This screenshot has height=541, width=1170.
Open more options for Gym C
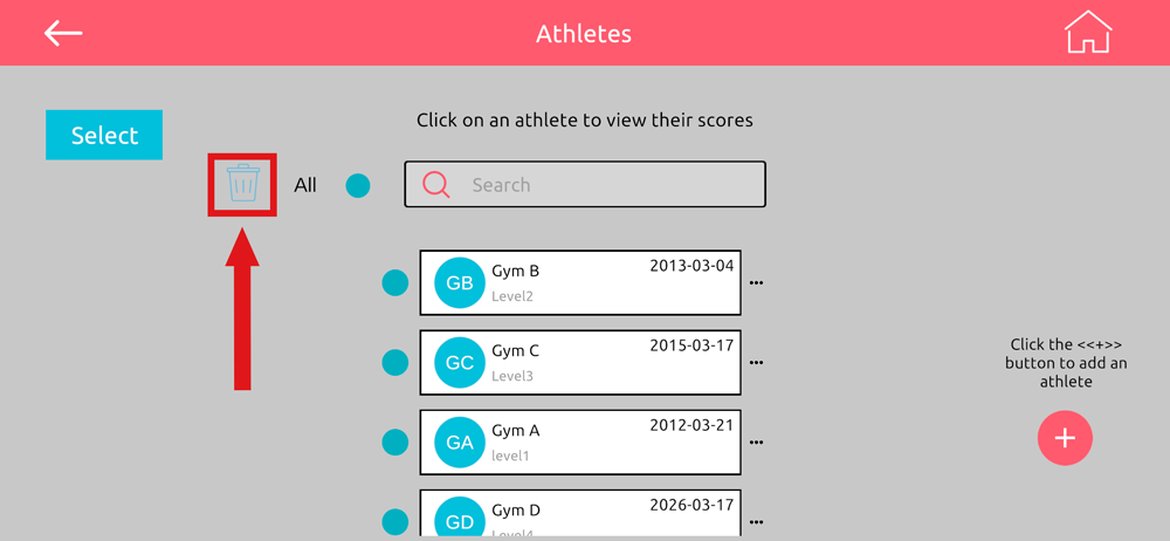tap(756, 363)
